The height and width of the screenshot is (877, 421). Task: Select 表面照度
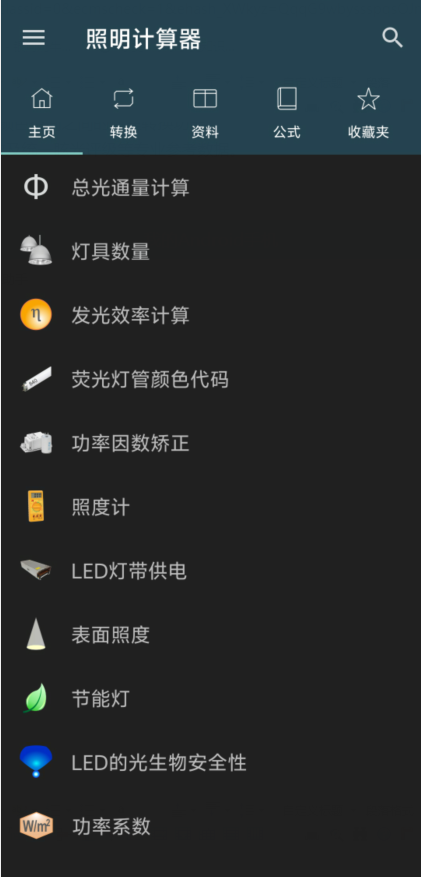coord(211,634)
